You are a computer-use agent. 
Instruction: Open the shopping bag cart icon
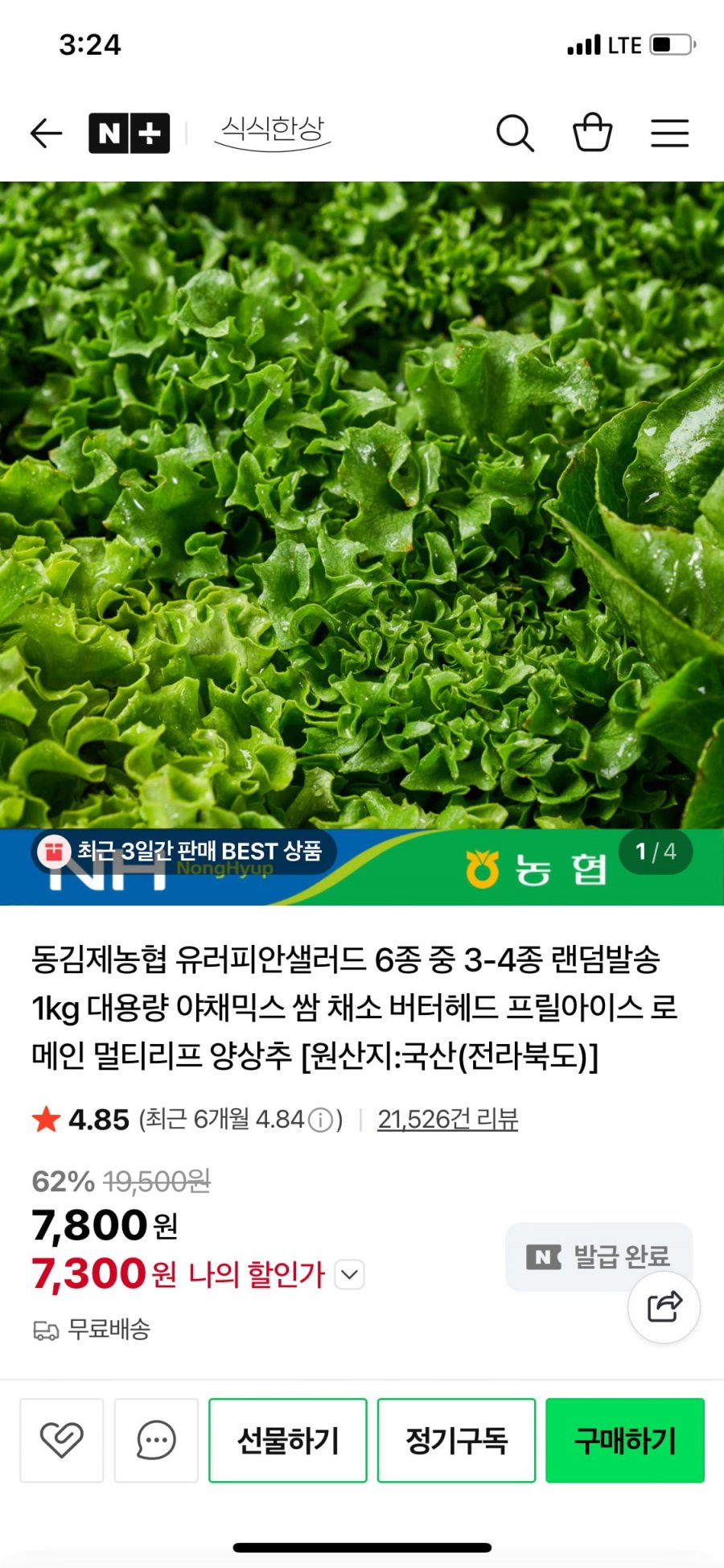[x=592, y=133]
